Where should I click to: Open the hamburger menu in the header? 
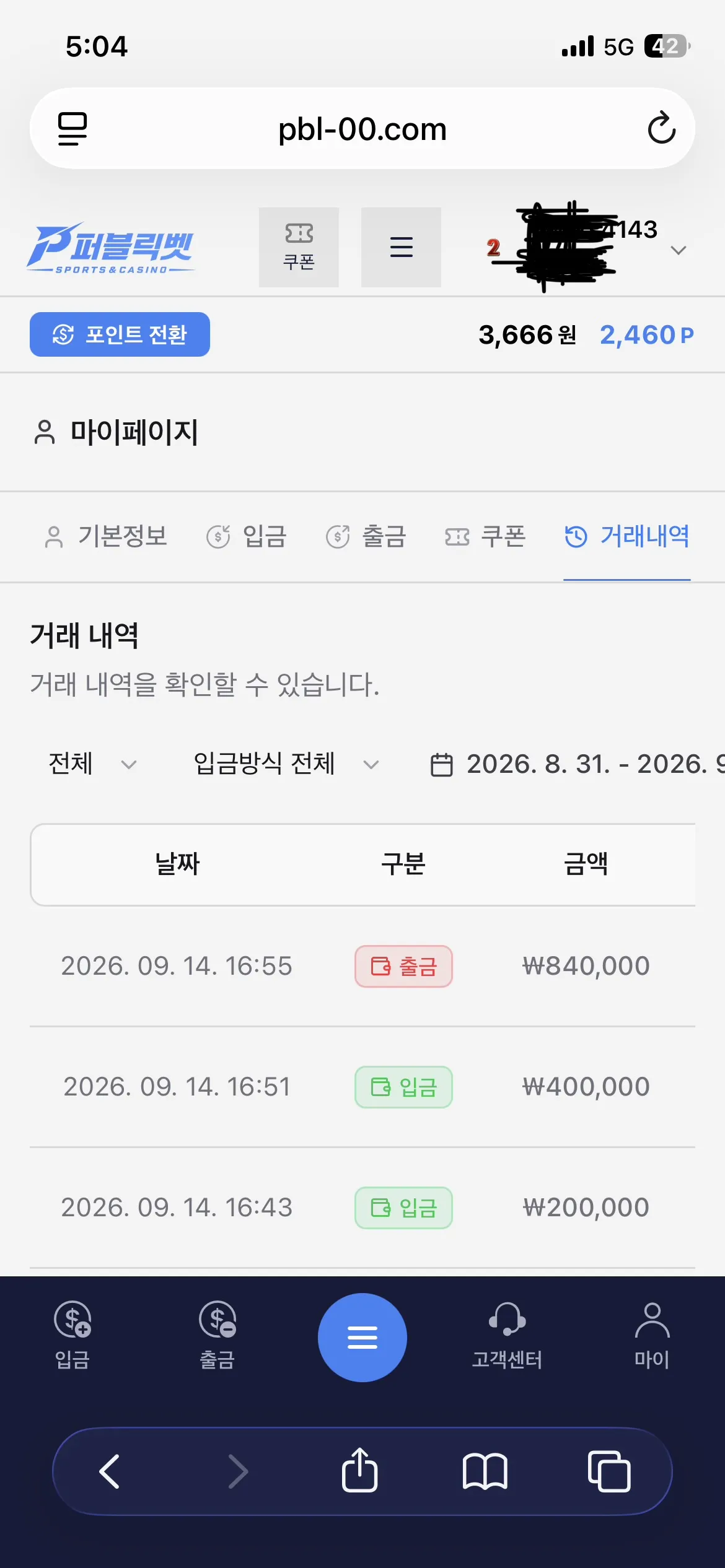click(401, 247)
